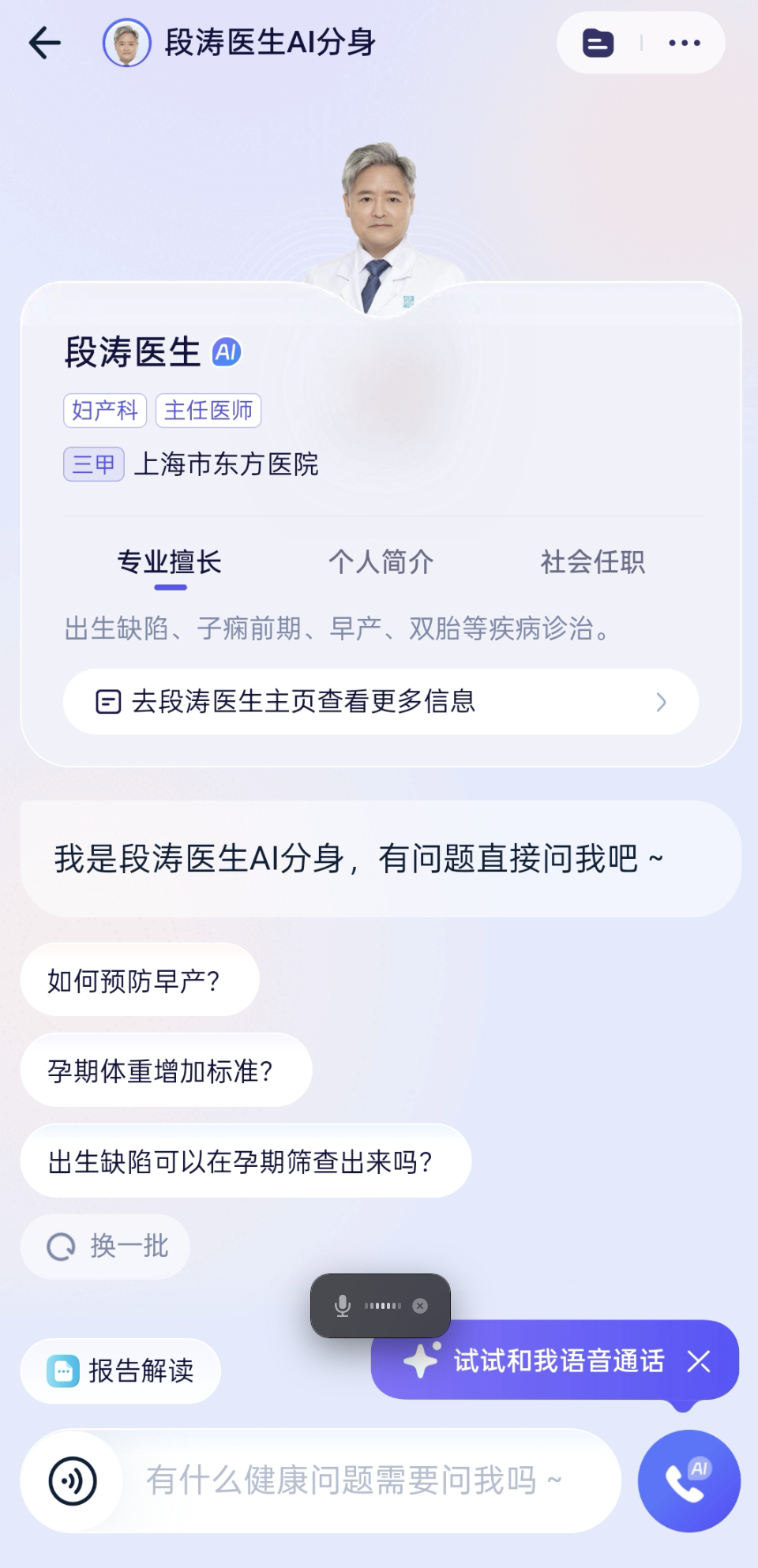Tap the back arrow to exit chat
This screenshot has height=1568, width=758.
(45, 43)
